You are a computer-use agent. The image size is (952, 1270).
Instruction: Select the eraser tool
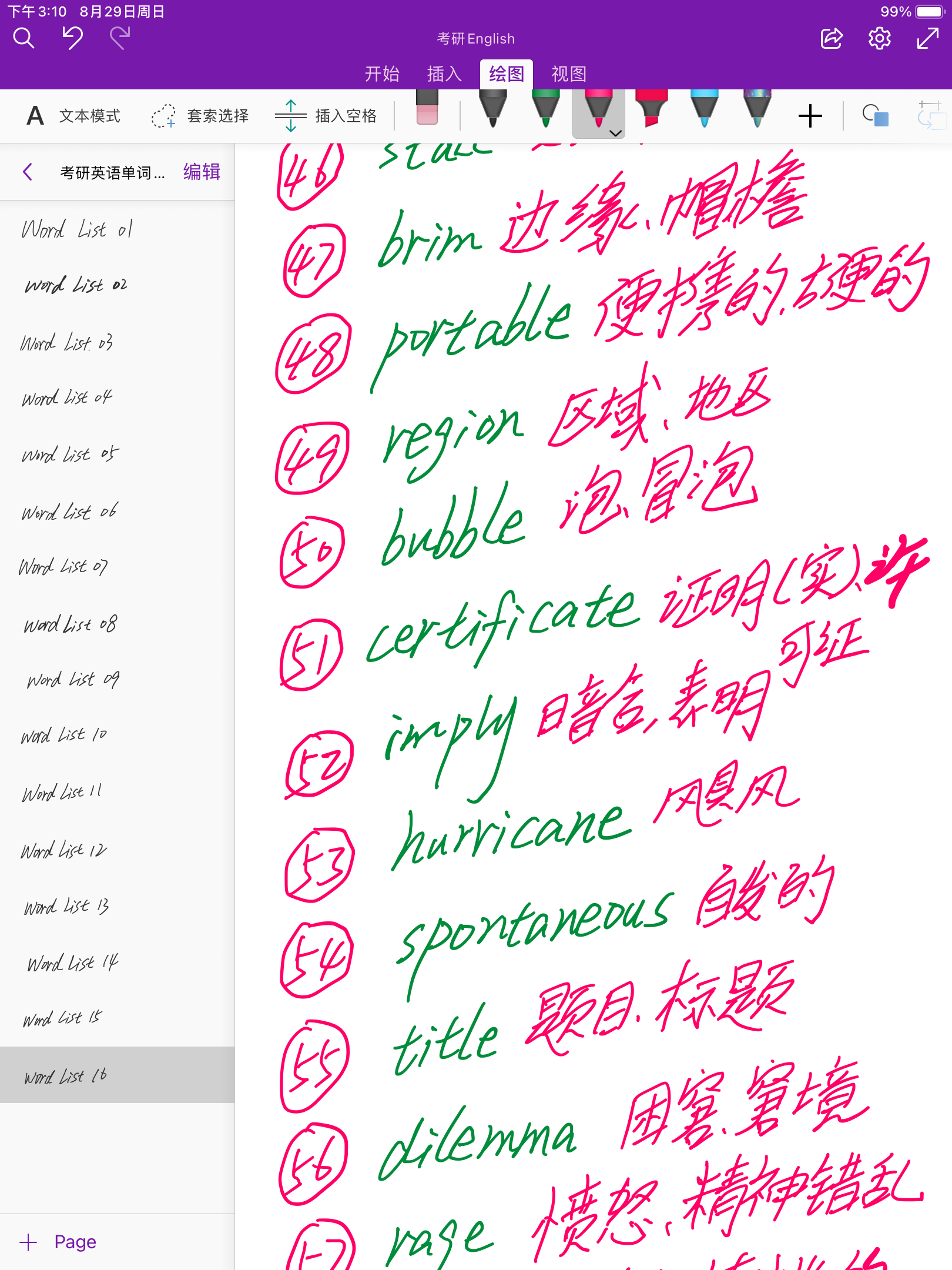point(427,109)
